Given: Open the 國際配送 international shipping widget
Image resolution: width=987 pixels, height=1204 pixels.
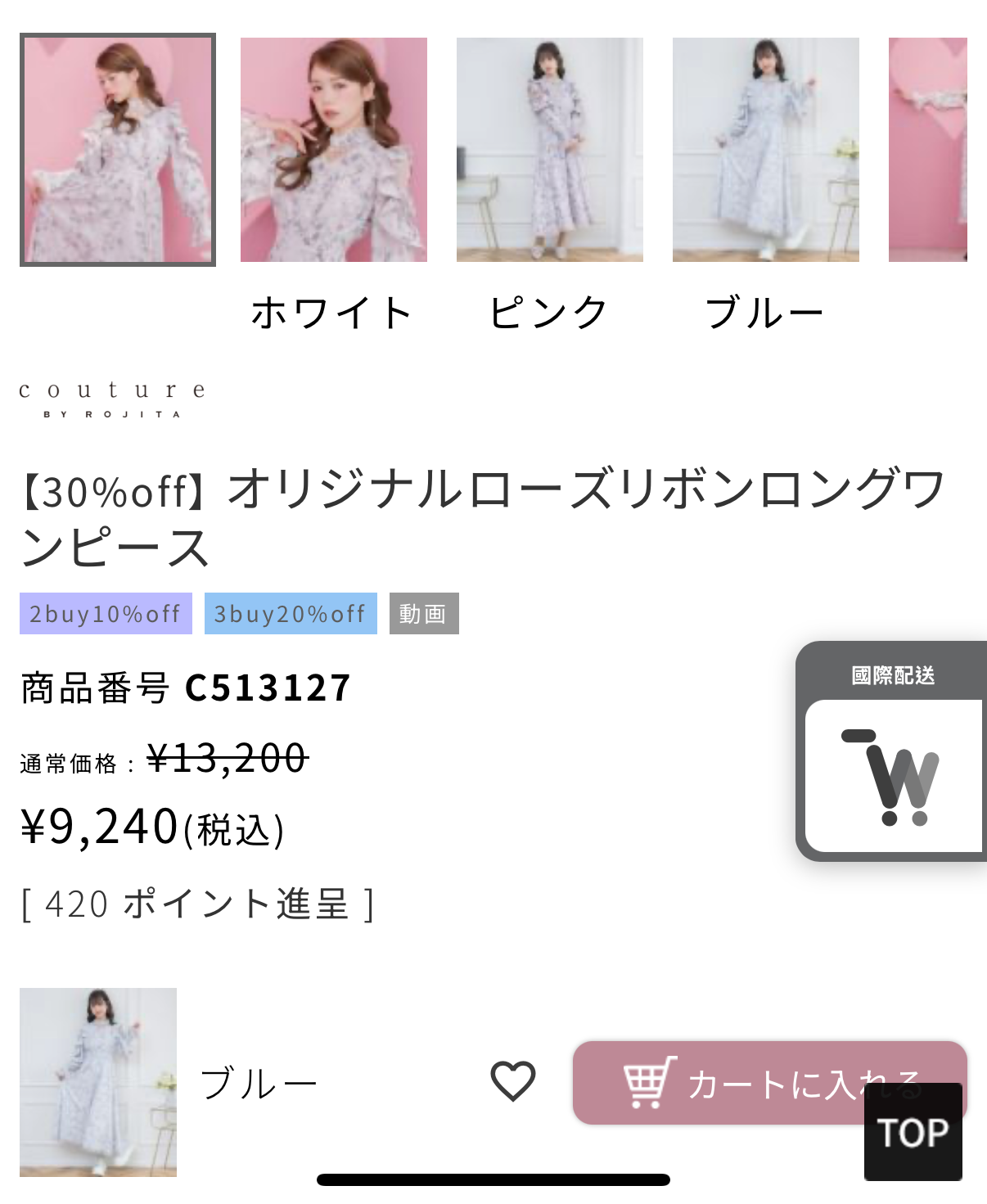Looking at the screenshot, I should click(893, 753).
